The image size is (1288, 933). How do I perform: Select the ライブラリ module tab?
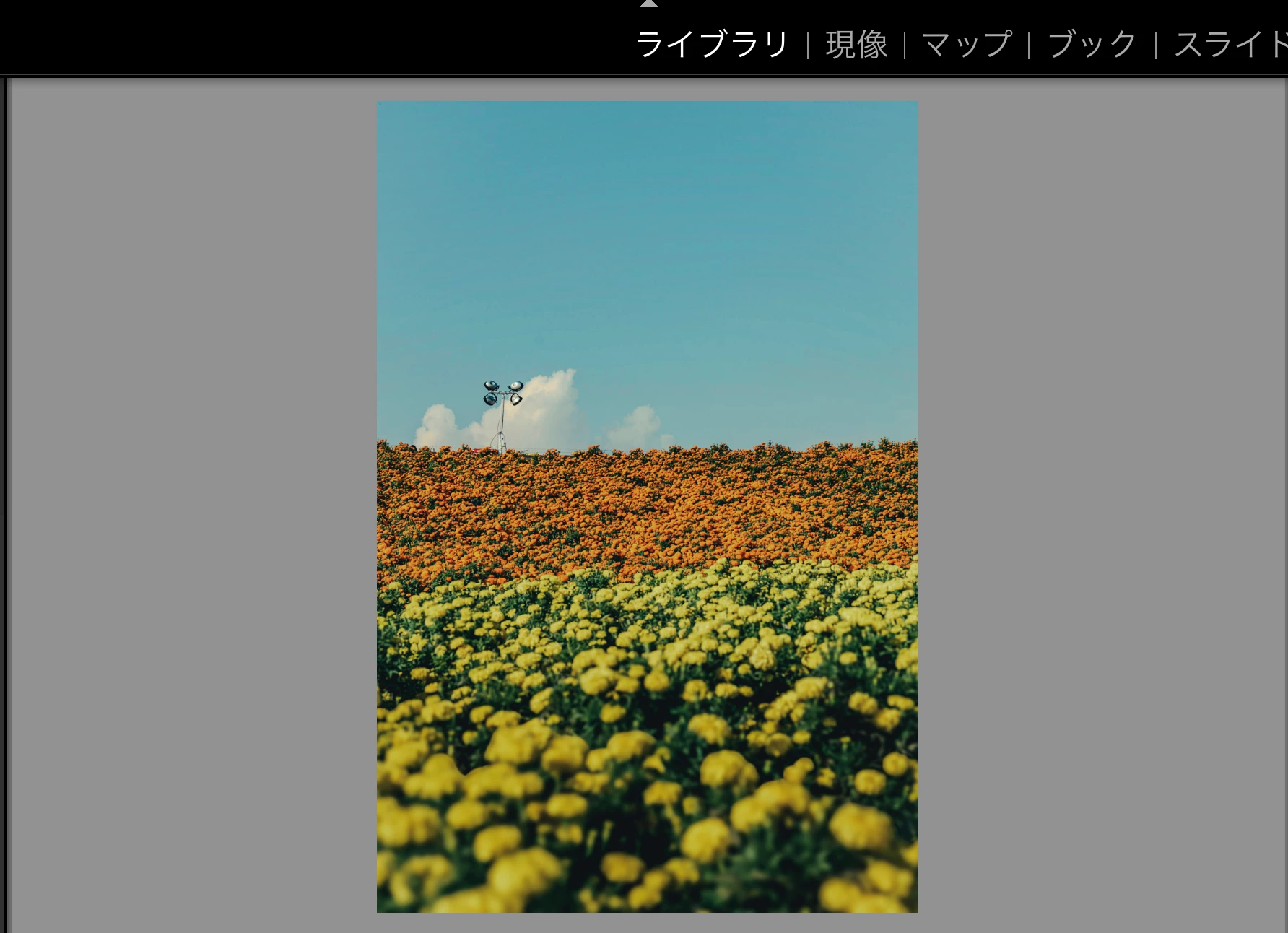click(711, 45)
